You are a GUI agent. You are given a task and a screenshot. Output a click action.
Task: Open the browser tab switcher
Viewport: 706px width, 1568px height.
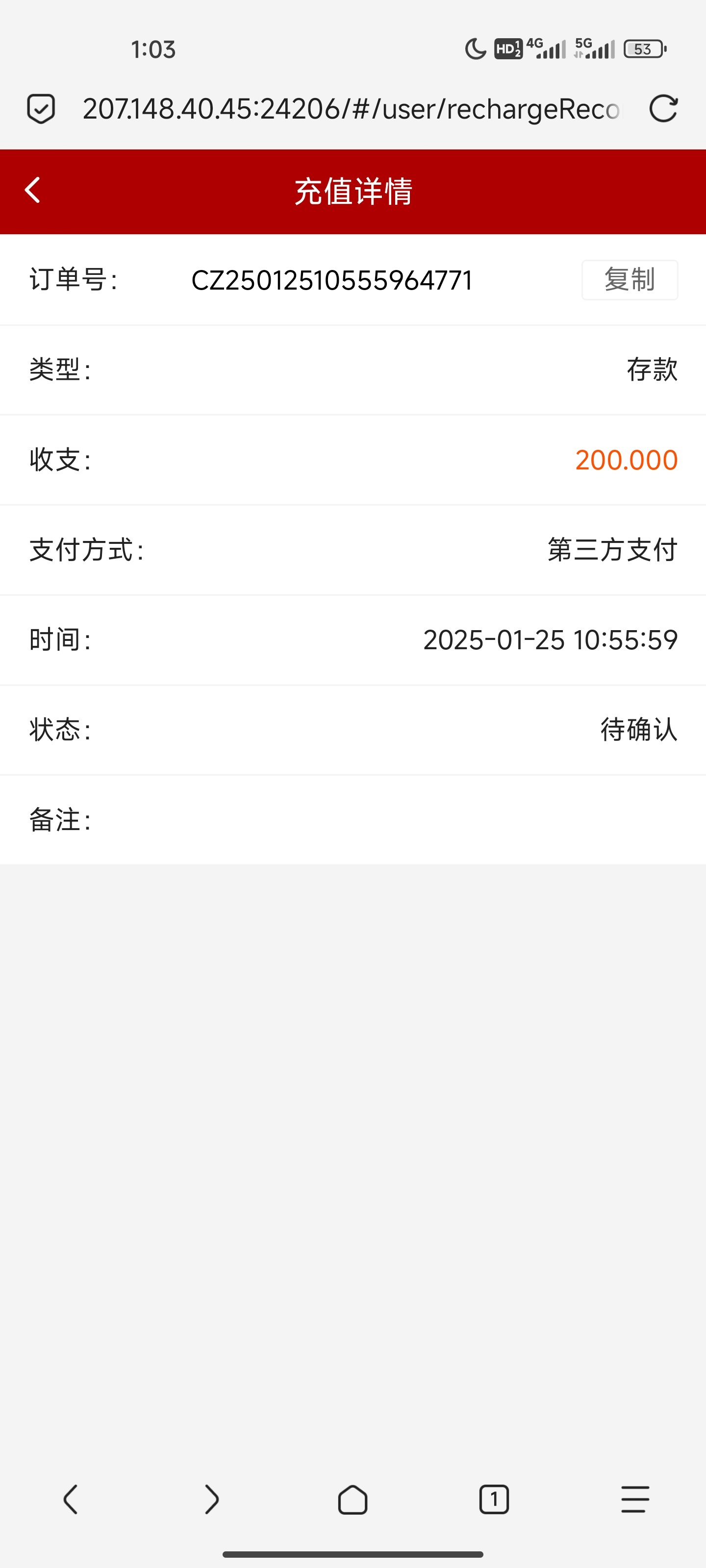coord(493,1498)
